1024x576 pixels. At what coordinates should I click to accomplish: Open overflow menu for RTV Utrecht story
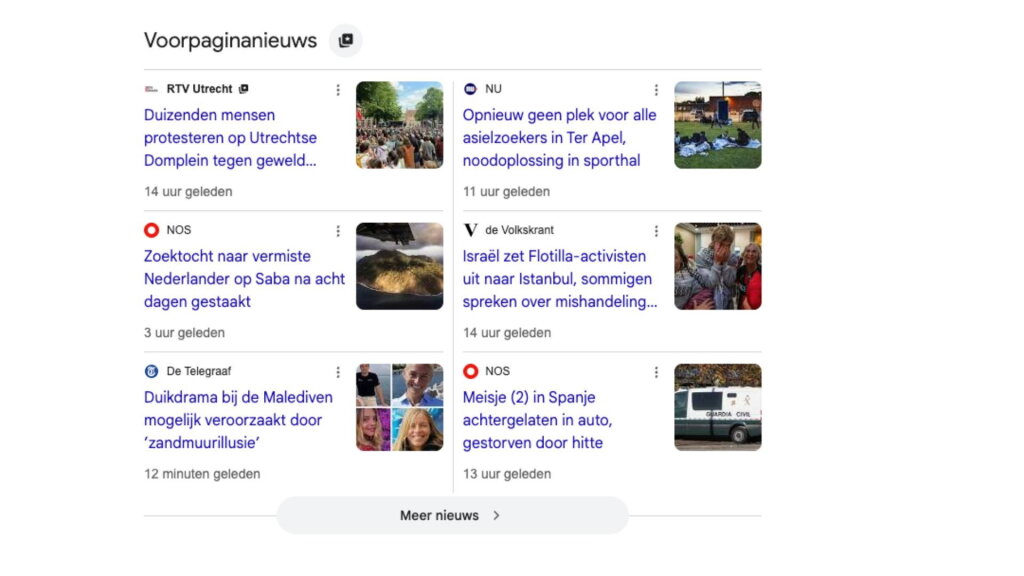click(338, 90)
